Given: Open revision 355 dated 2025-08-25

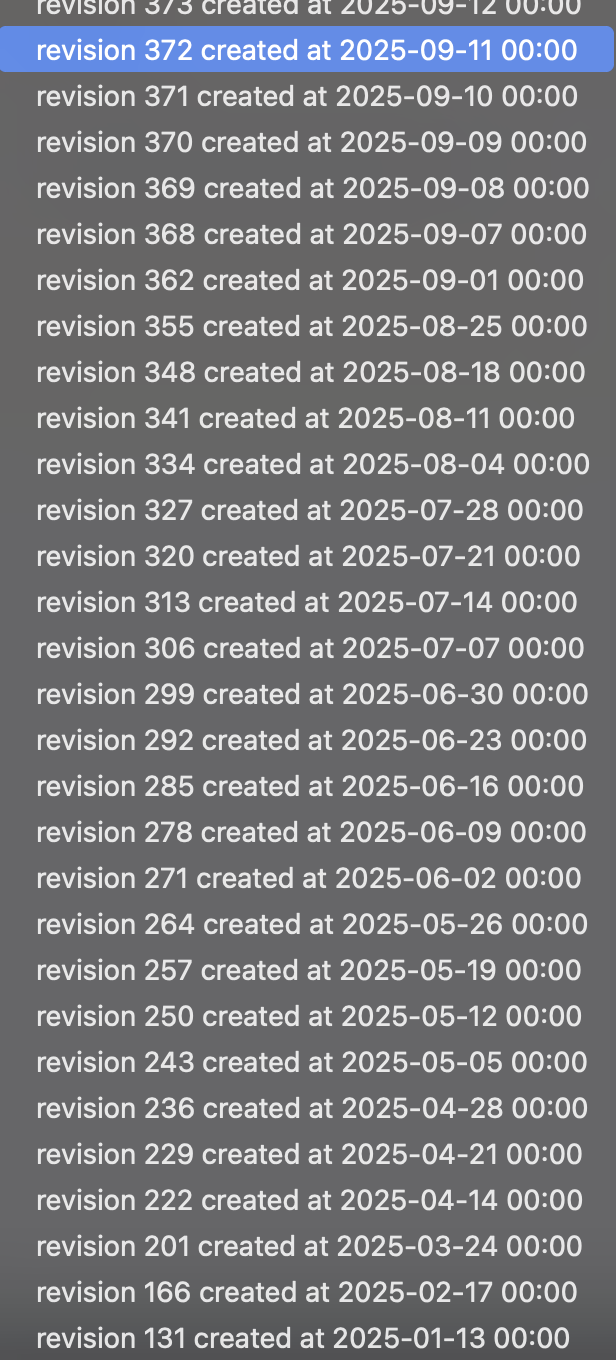Looking at the screenshot, I should [306, 326].
